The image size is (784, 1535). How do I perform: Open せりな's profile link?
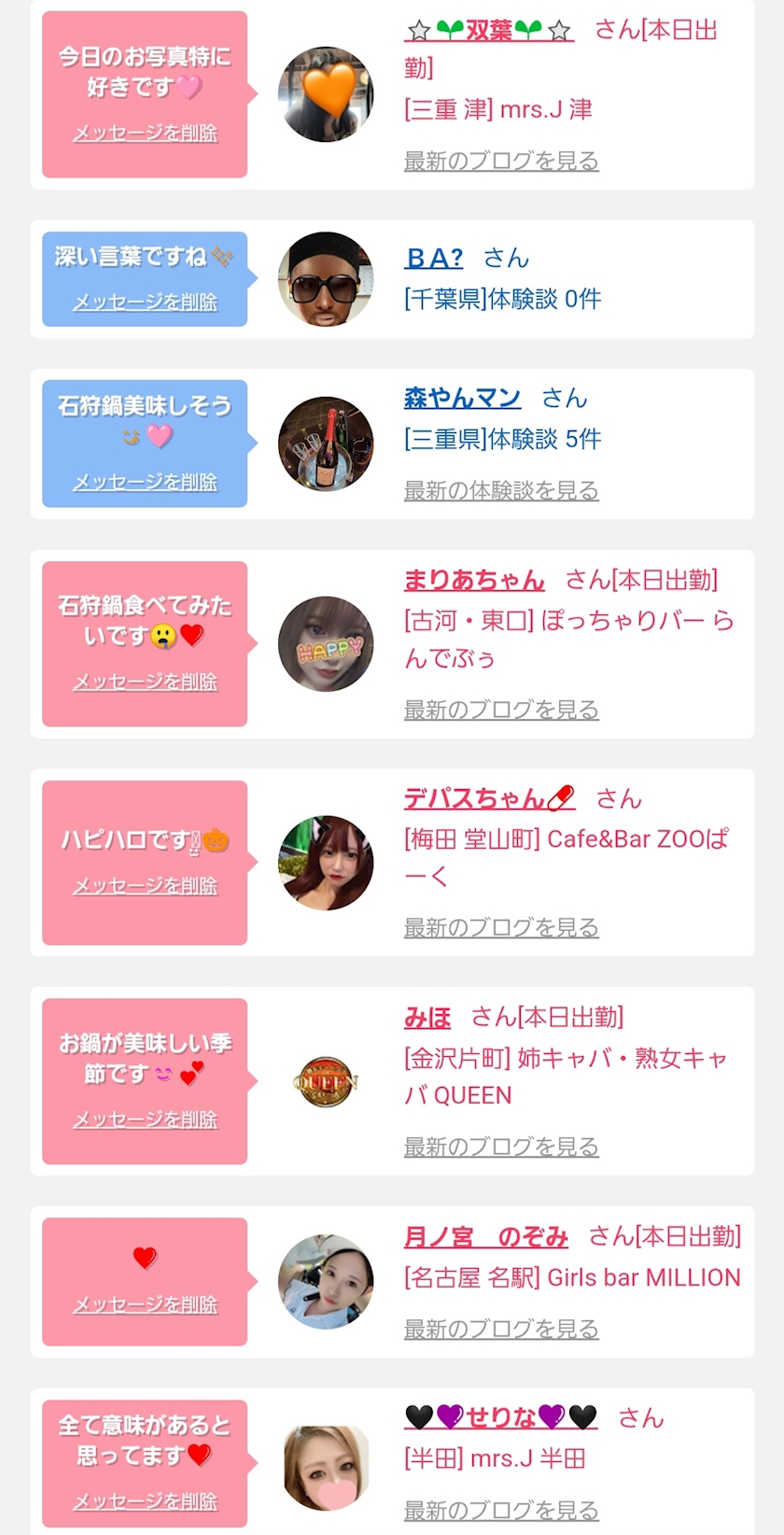pos(501,1417)
